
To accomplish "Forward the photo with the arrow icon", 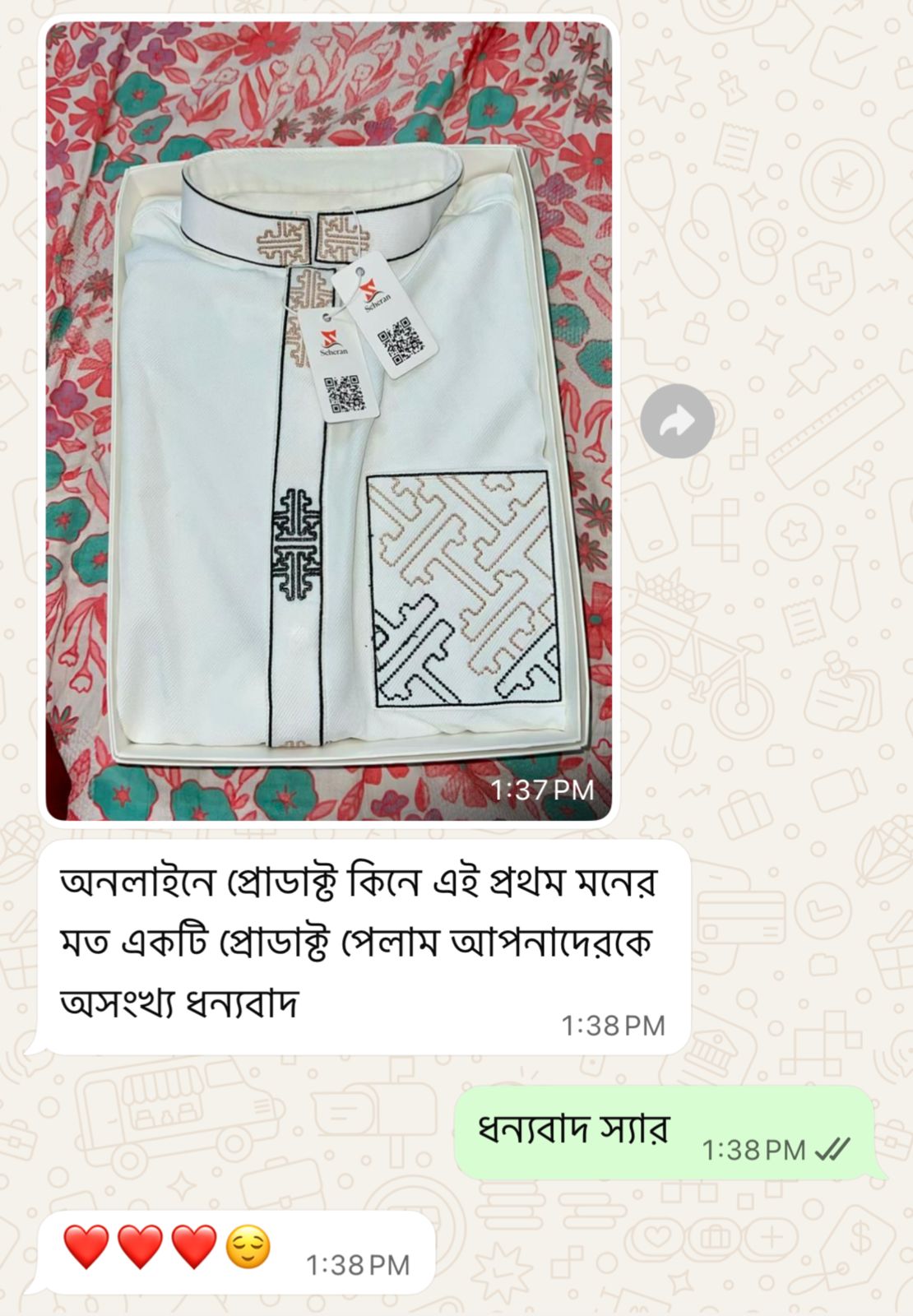I will tap(677, 421).
